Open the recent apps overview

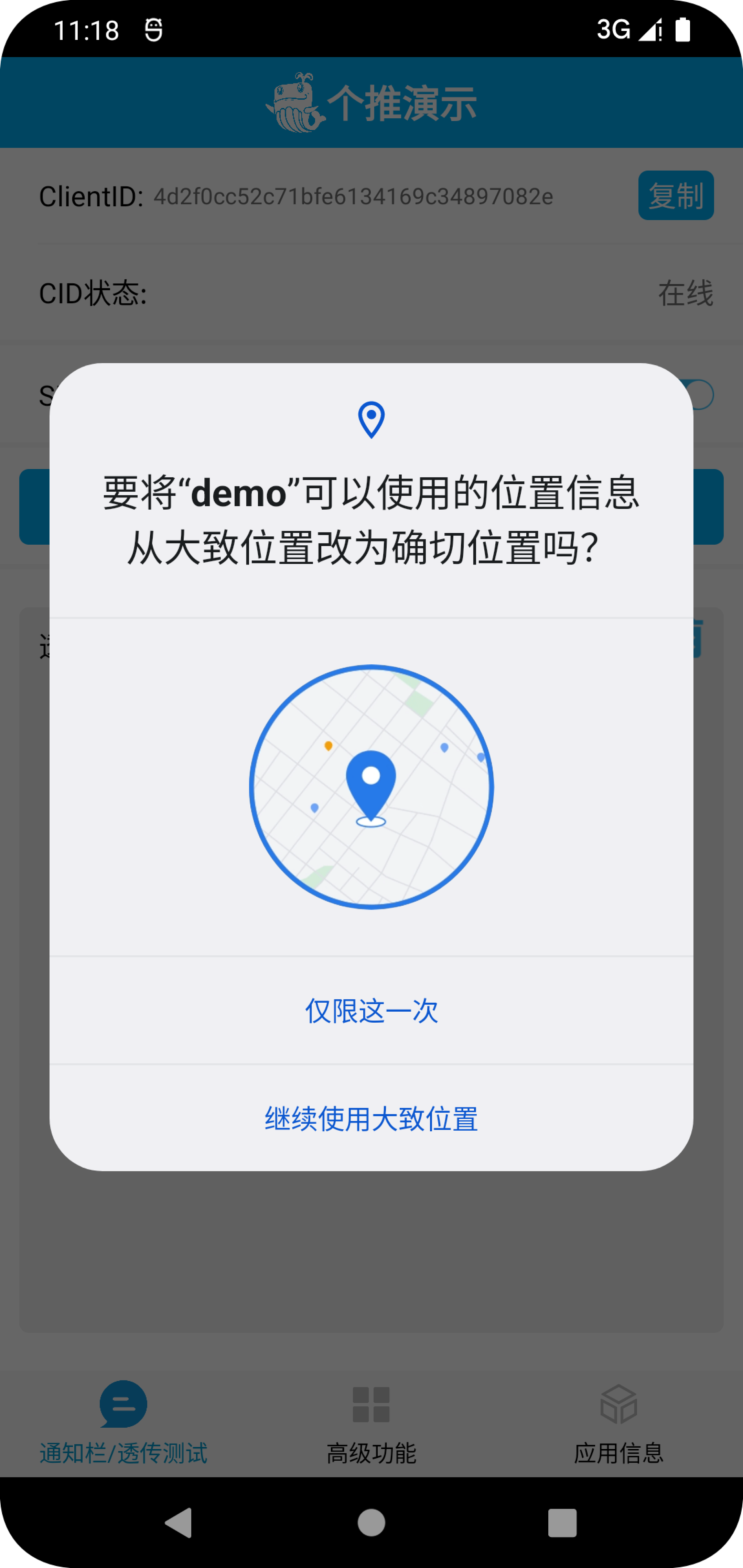pyautogui.click(x=562, y=1523)
